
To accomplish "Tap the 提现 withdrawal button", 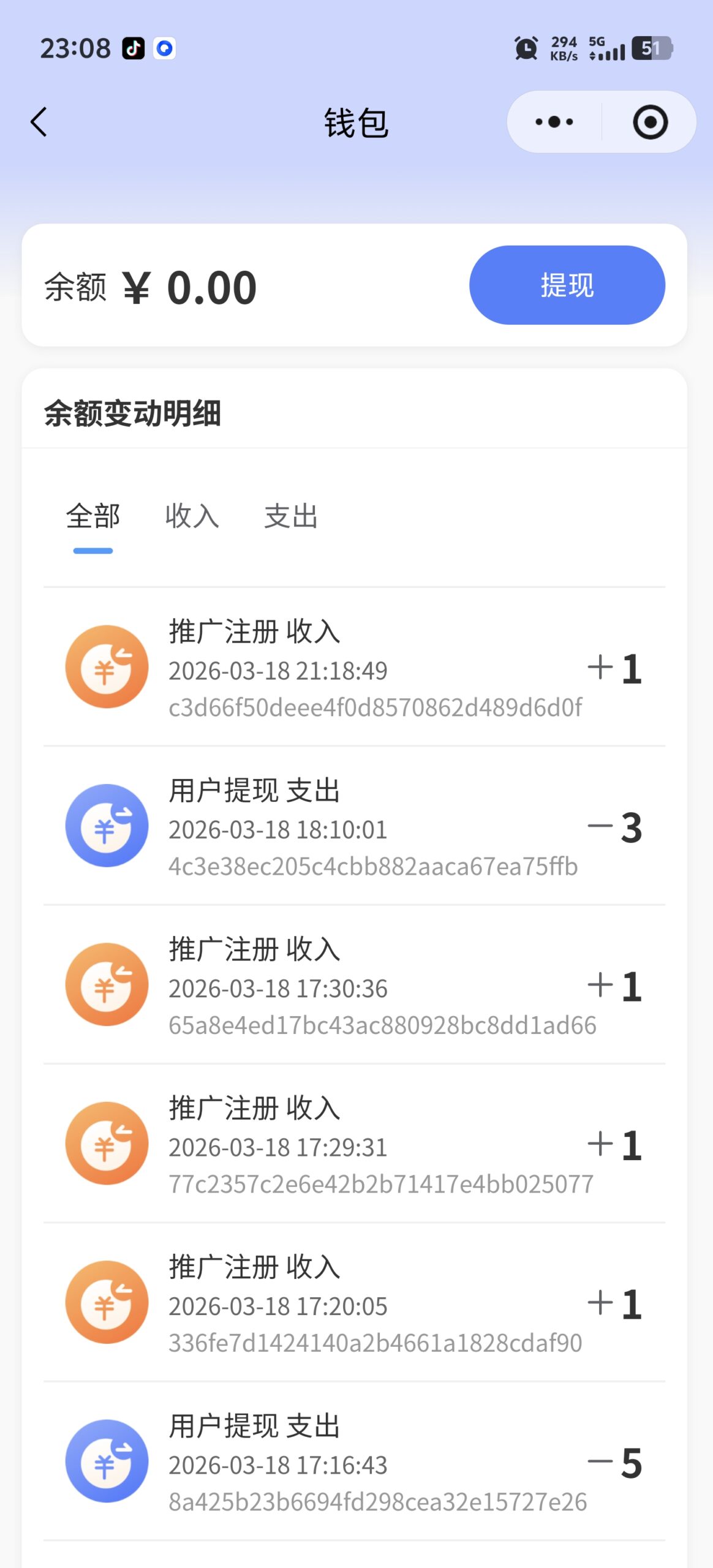I will tap(567, 284).
